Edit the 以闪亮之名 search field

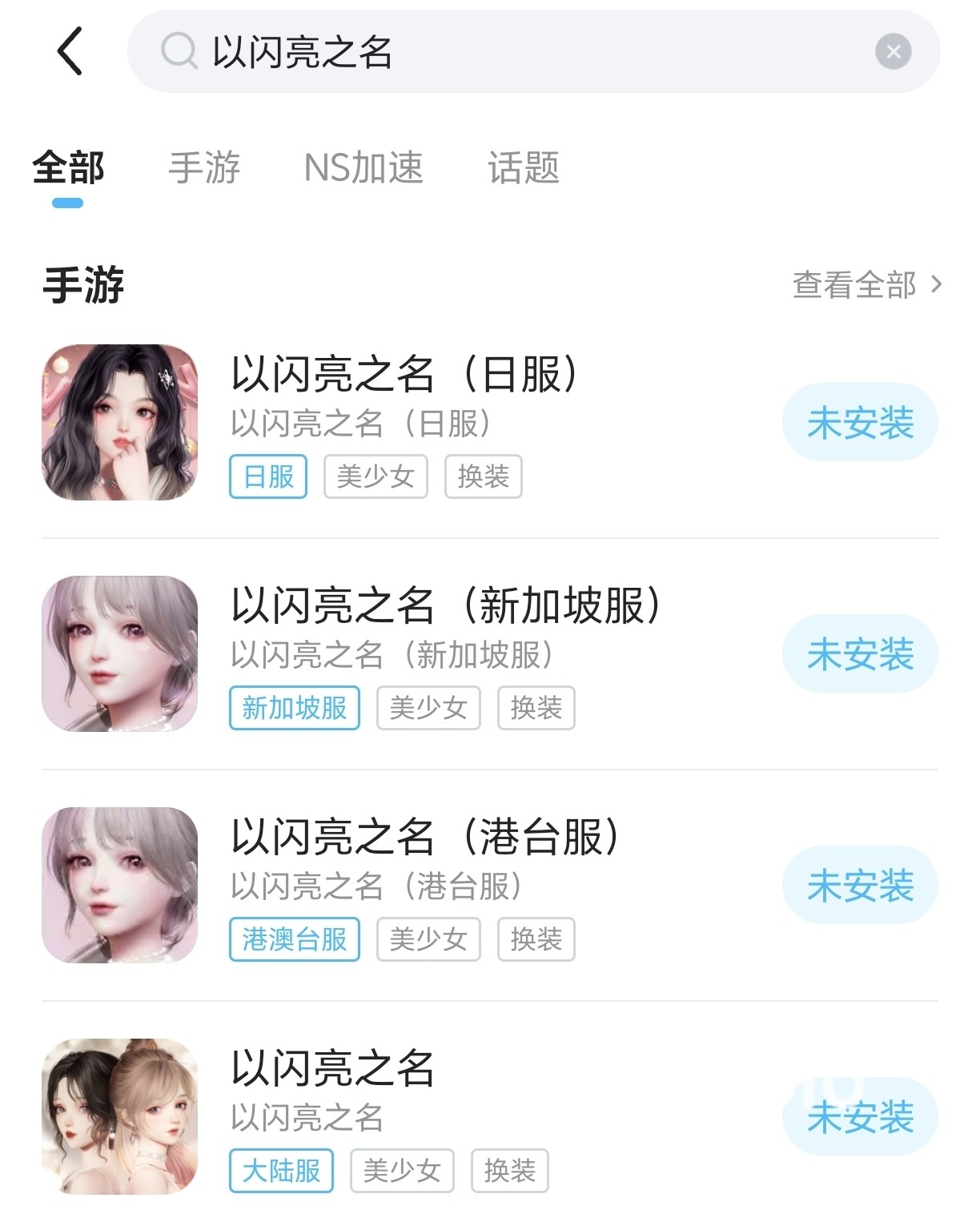click(512, 52)
